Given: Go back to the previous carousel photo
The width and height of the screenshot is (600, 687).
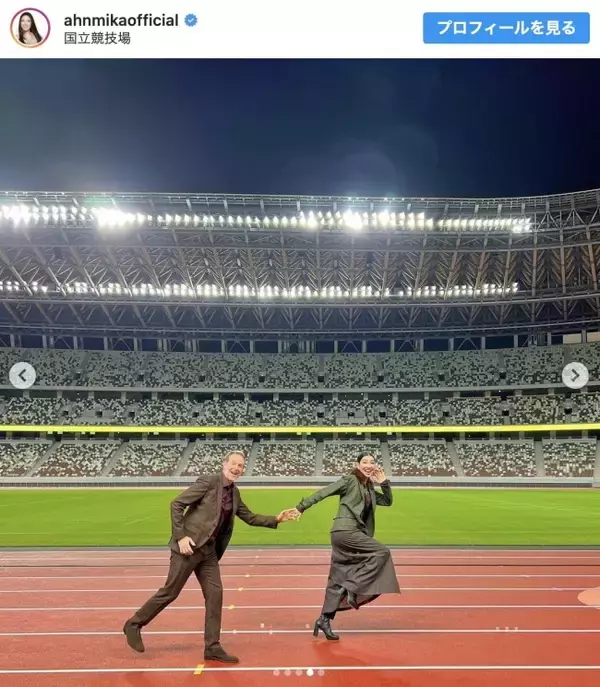Looking at the screenshot, I should 22,375.
